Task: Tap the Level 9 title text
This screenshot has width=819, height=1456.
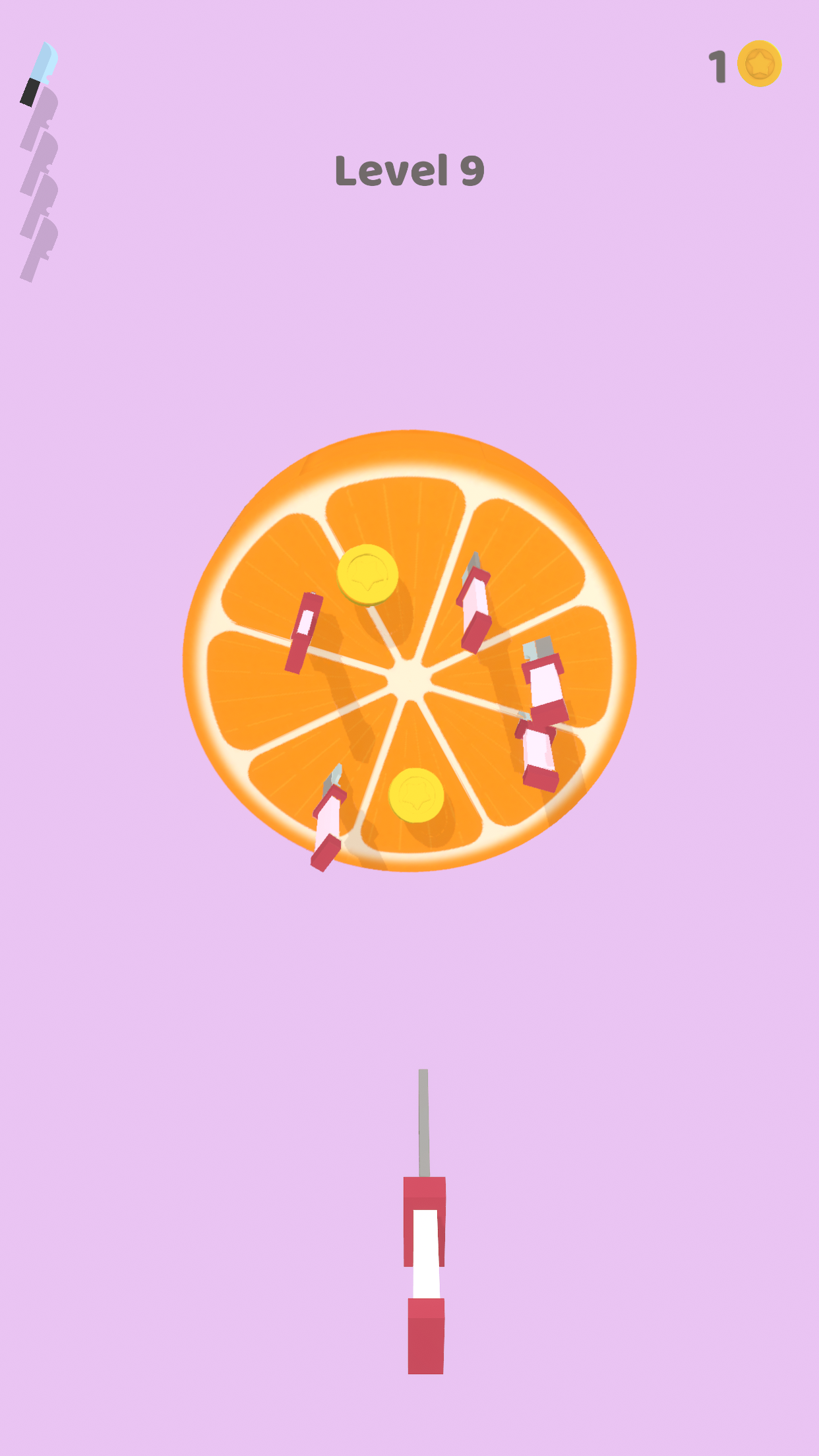Action: click(409, 170)
